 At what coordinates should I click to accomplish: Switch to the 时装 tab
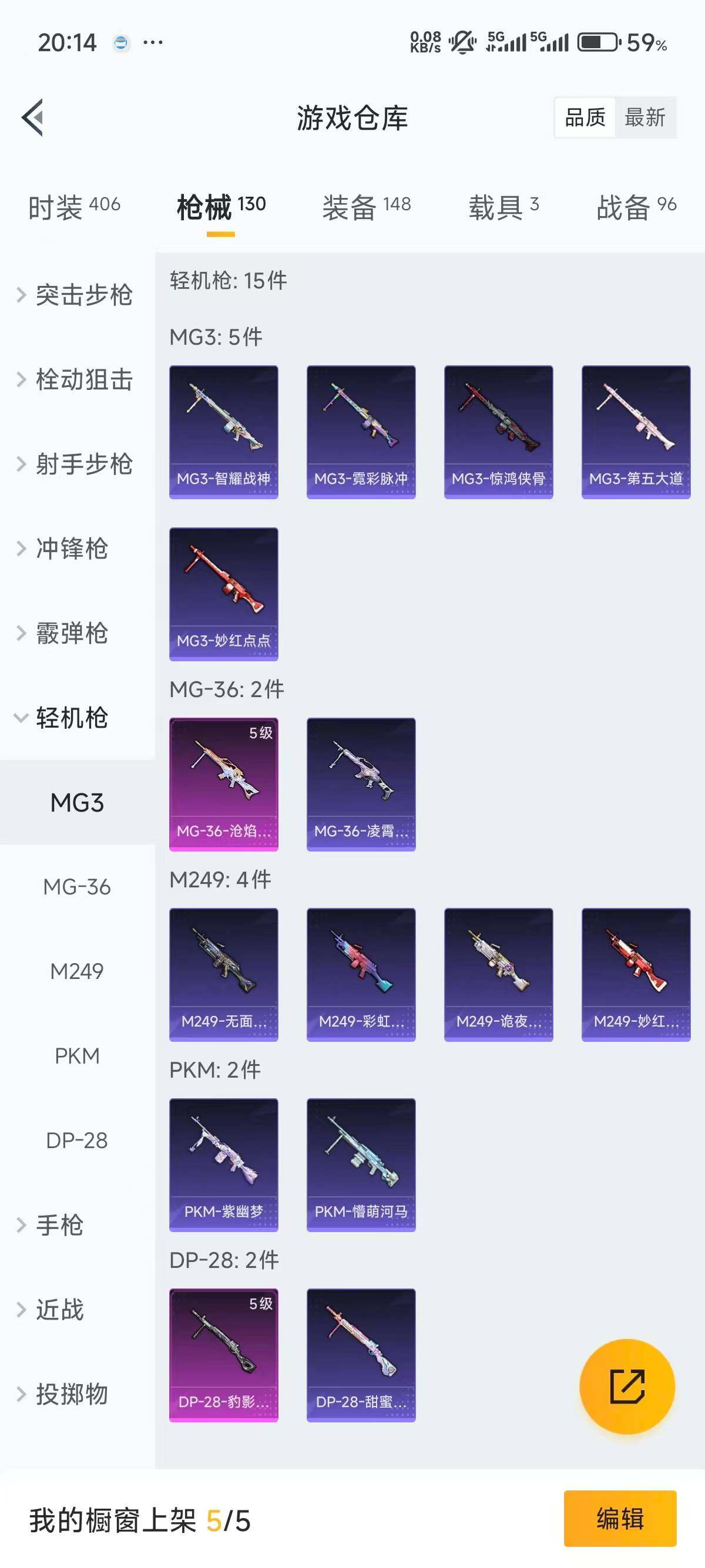coord(73,207)
